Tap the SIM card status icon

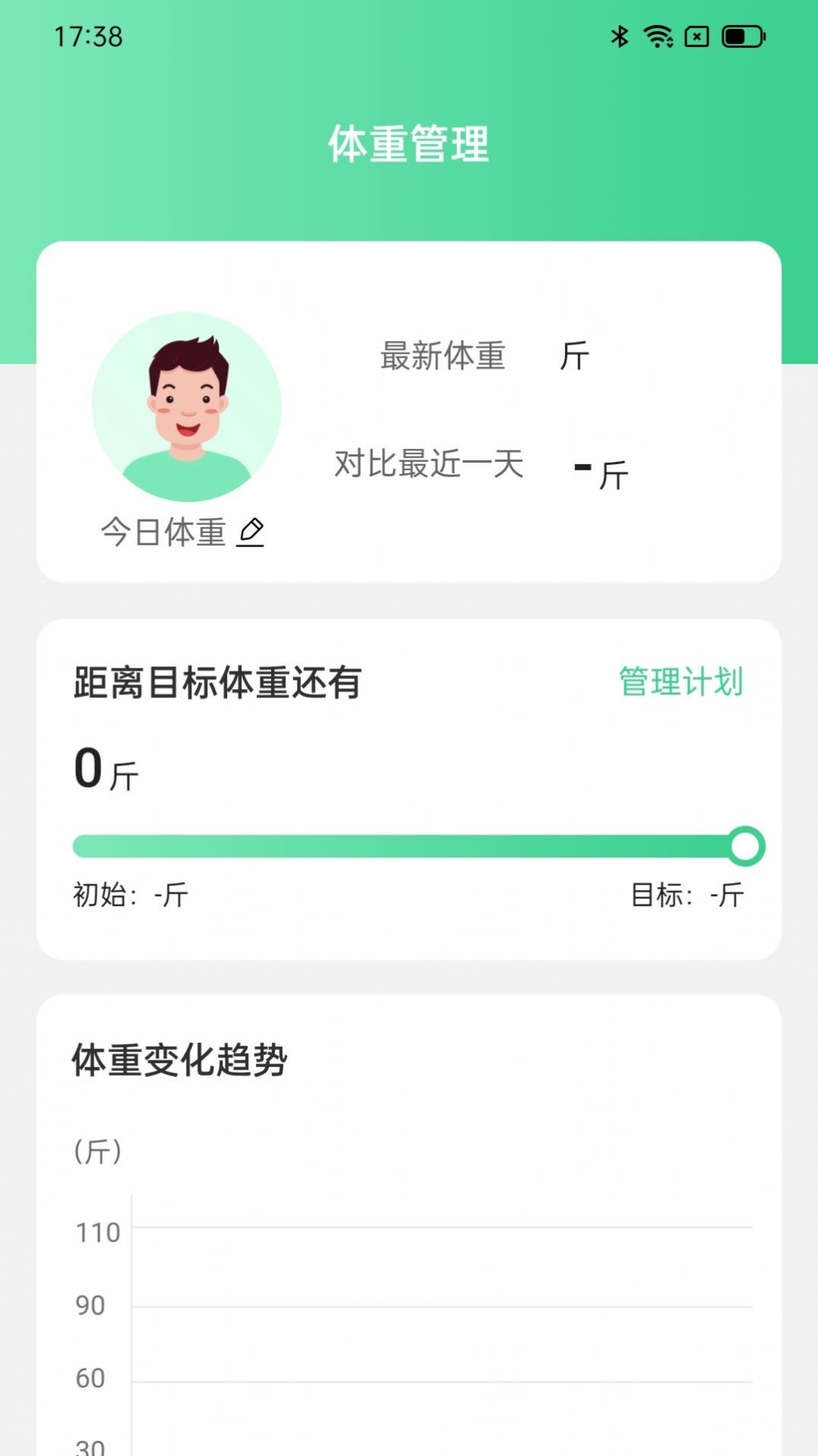[x=695, y=36]
